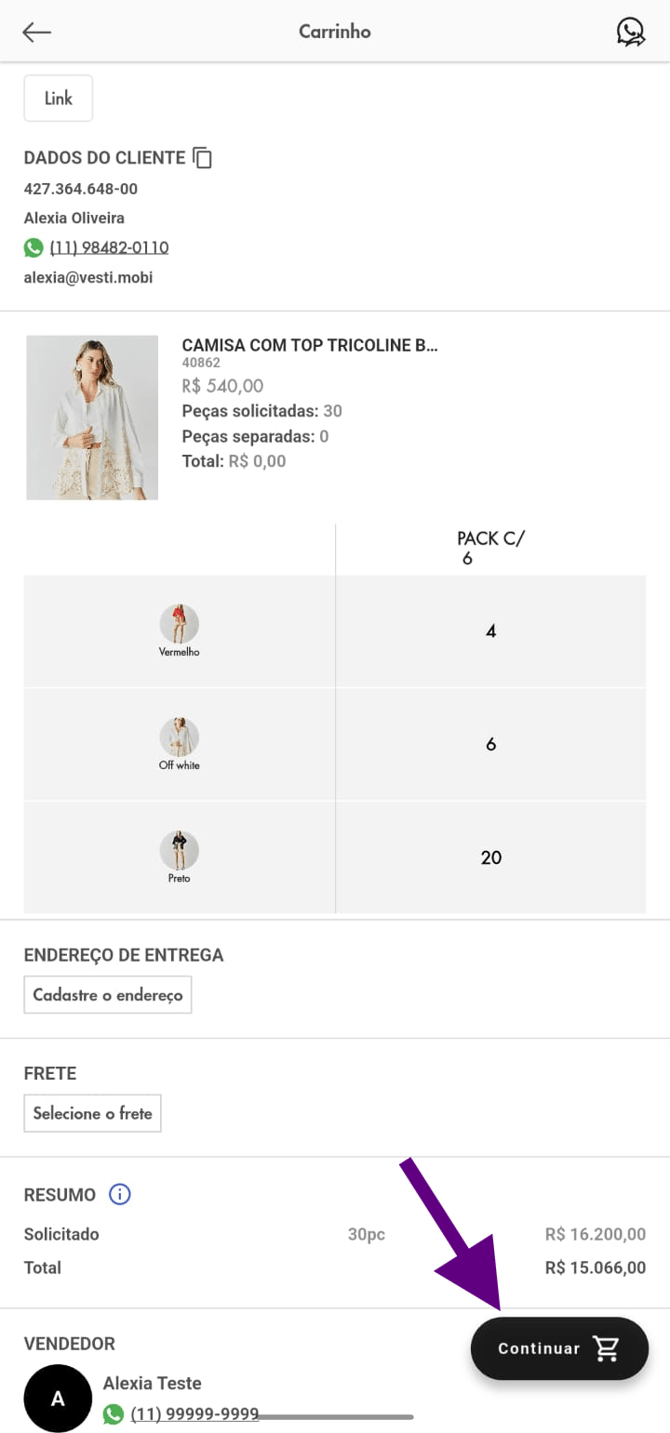Open the Camisa com Top Tricoline product image
The width and height of the screenshot is (670, 1433).
pos(92,417)
